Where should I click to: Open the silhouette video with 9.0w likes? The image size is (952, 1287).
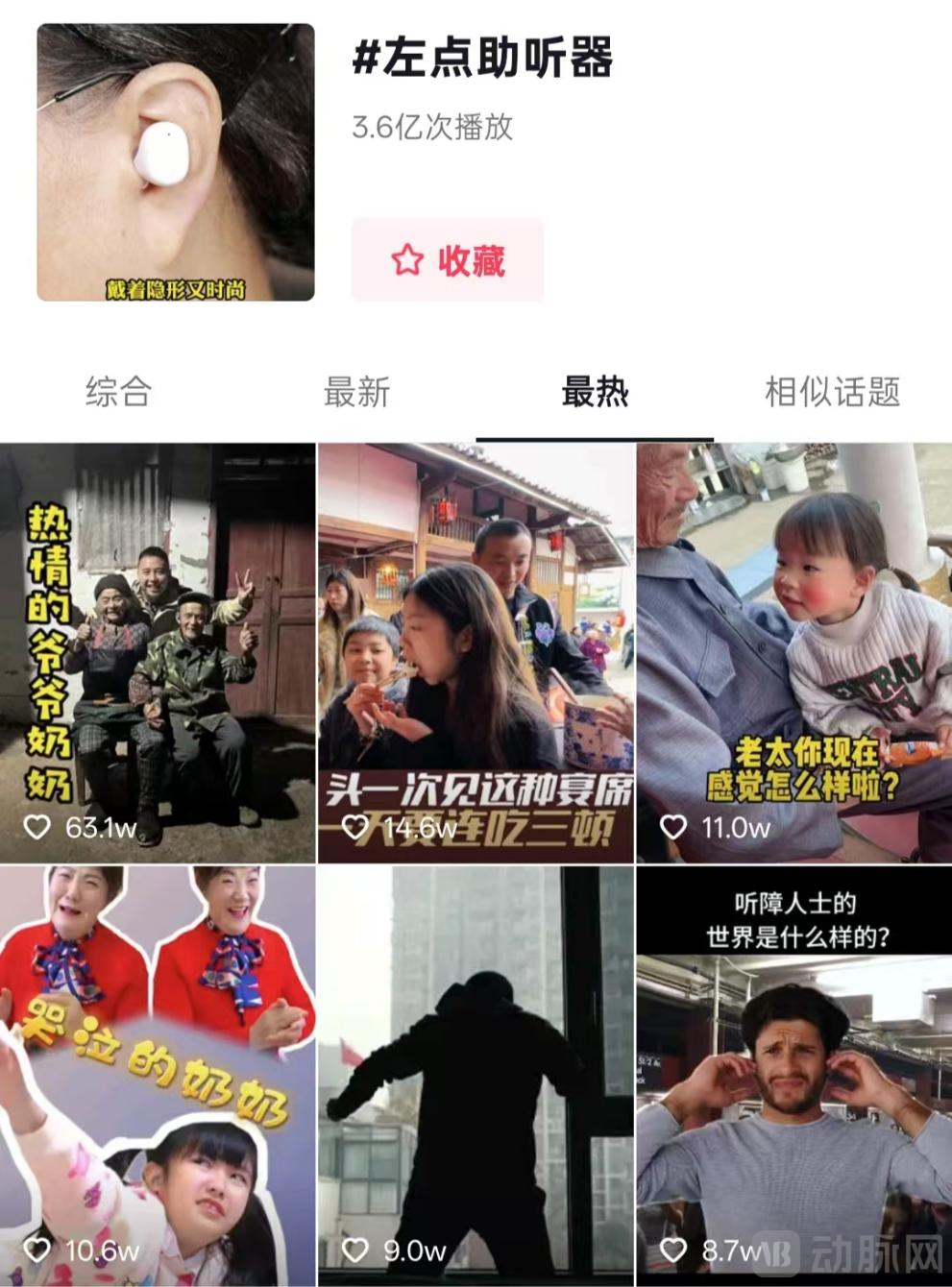(x=476, y=1076)
